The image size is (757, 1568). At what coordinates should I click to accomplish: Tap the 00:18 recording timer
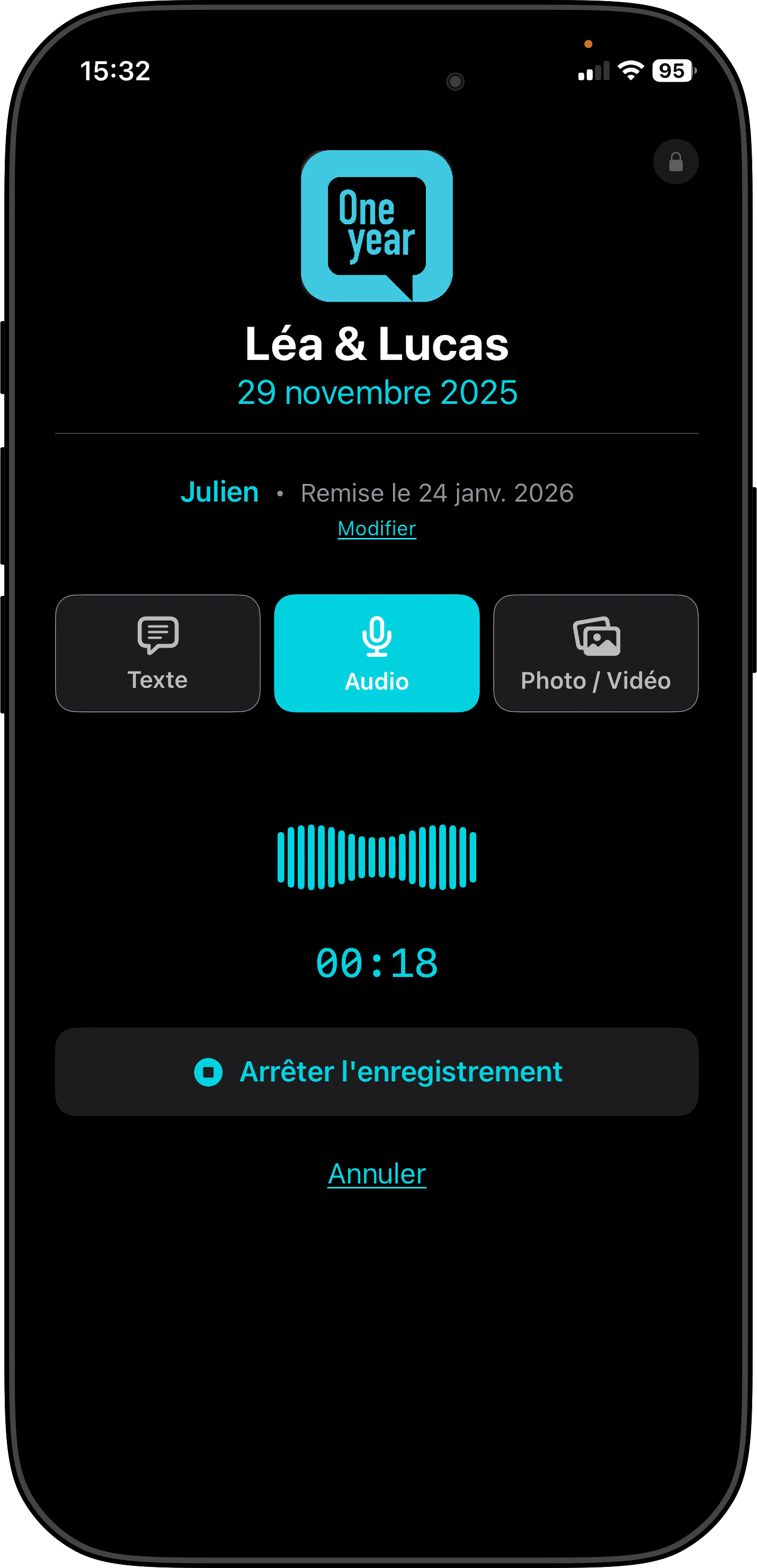[x=376, y=962]
